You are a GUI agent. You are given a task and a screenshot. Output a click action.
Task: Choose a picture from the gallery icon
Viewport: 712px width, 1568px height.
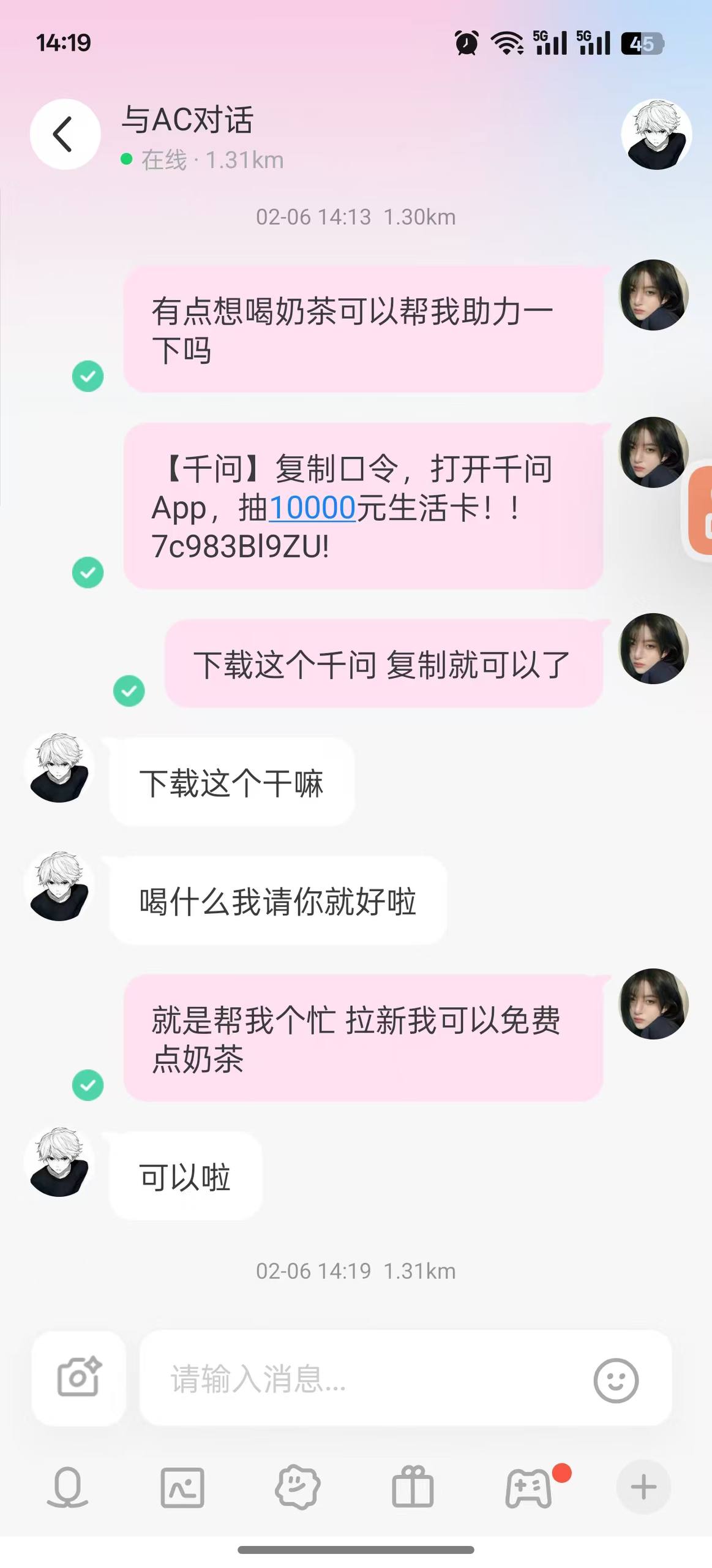tap(182, 1487)
